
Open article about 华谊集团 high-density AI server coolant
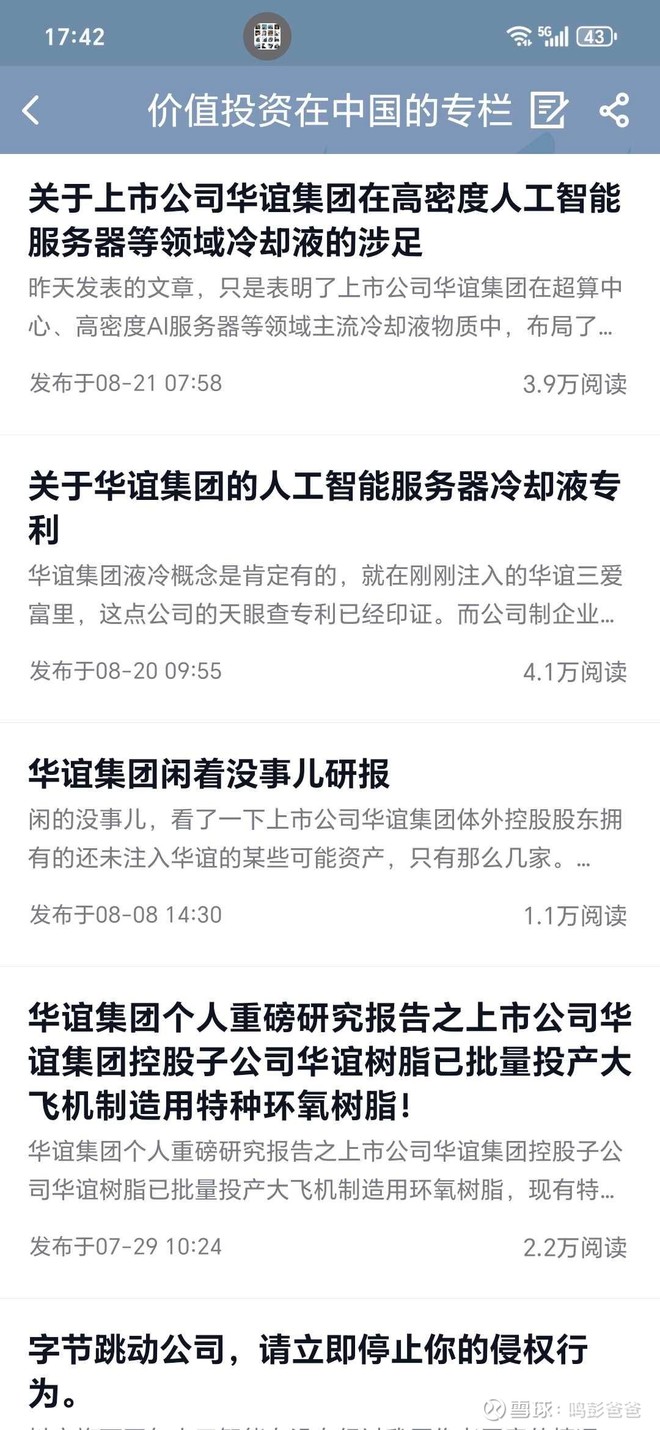324,219
